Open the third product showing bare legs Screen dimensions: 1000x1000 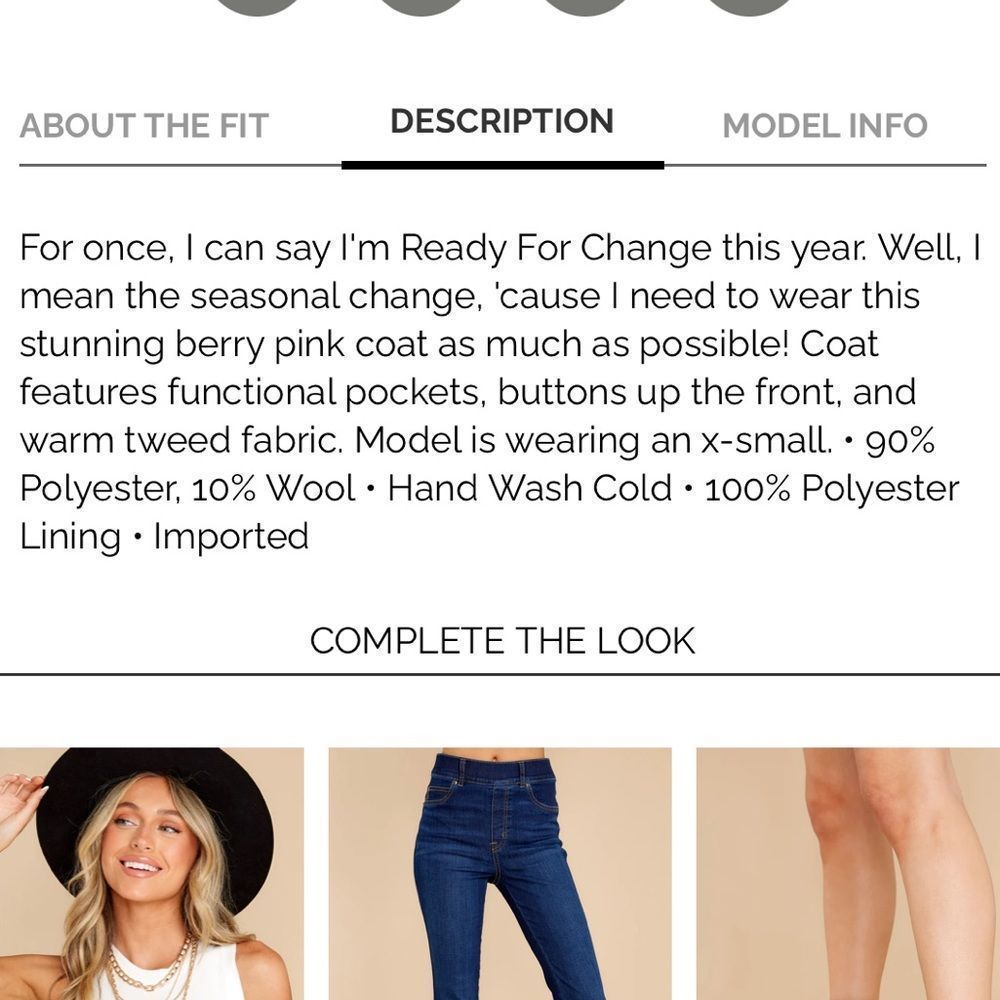[x=848, y=873]
